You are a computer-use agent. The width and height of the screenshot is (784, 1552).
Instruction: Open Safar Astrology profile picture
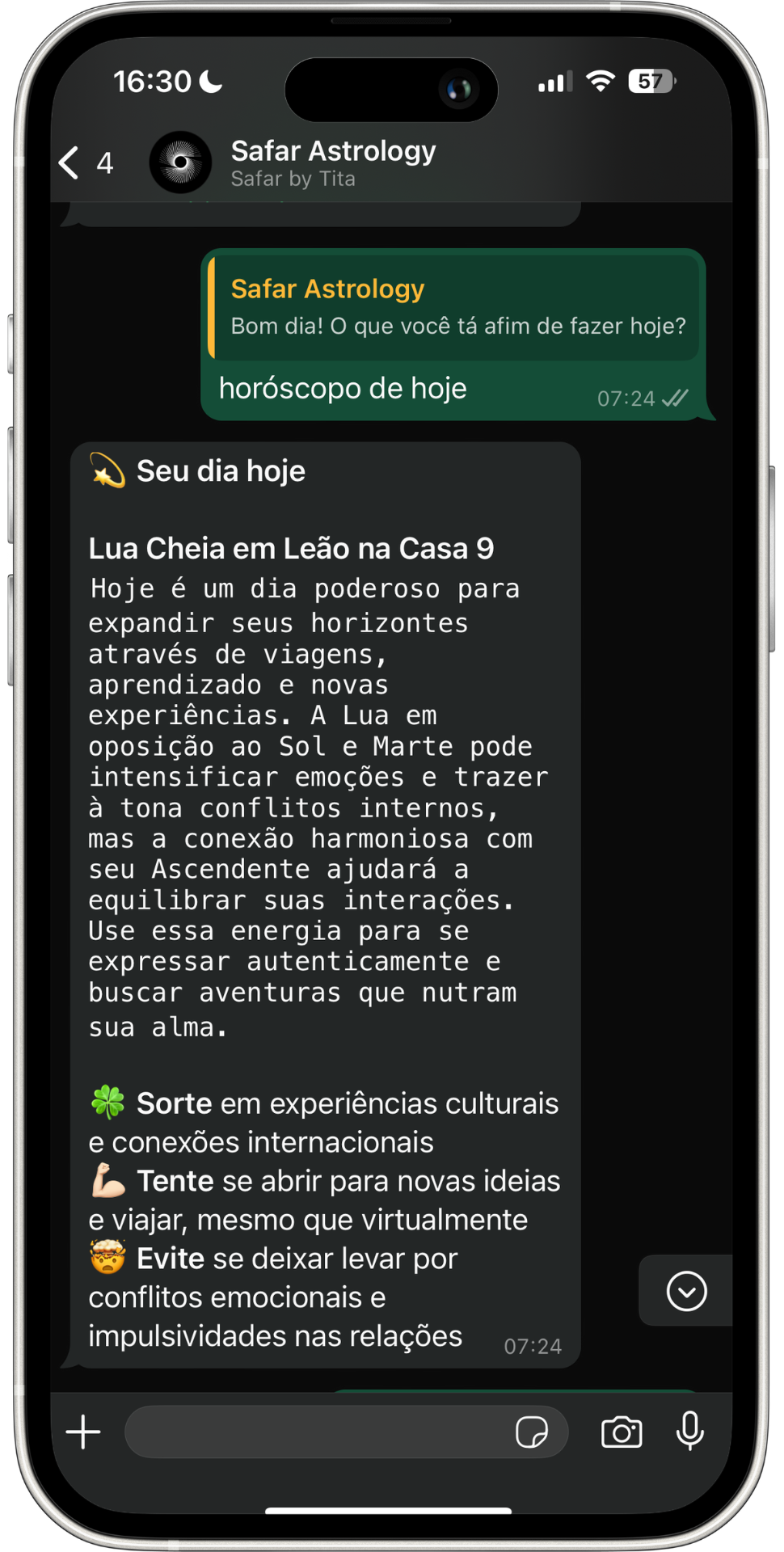pyautogui.click(x=180, y=162)
